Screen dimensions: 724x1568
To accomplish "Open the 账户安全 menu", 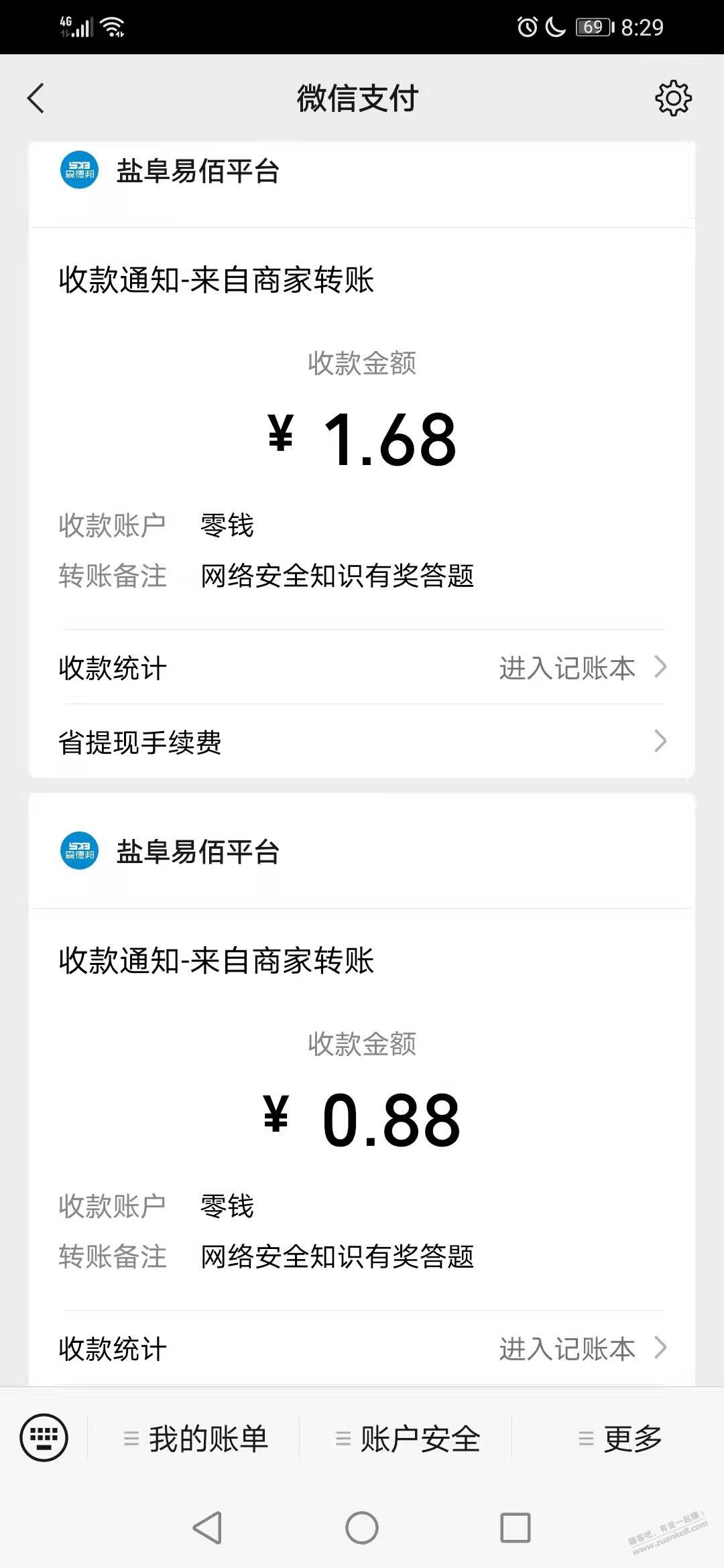I will 408,1439.
